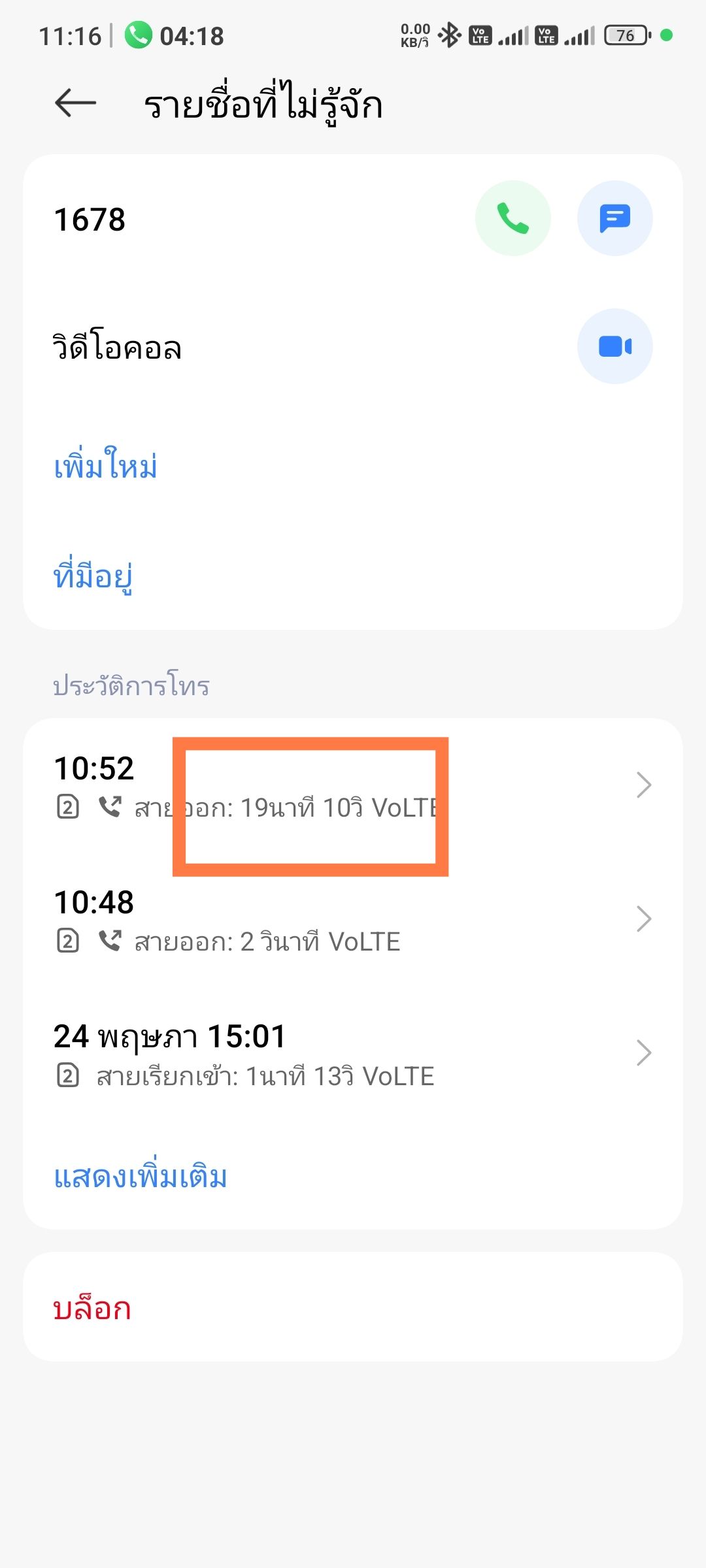Send a message to 1678

[x=614, y=218]
